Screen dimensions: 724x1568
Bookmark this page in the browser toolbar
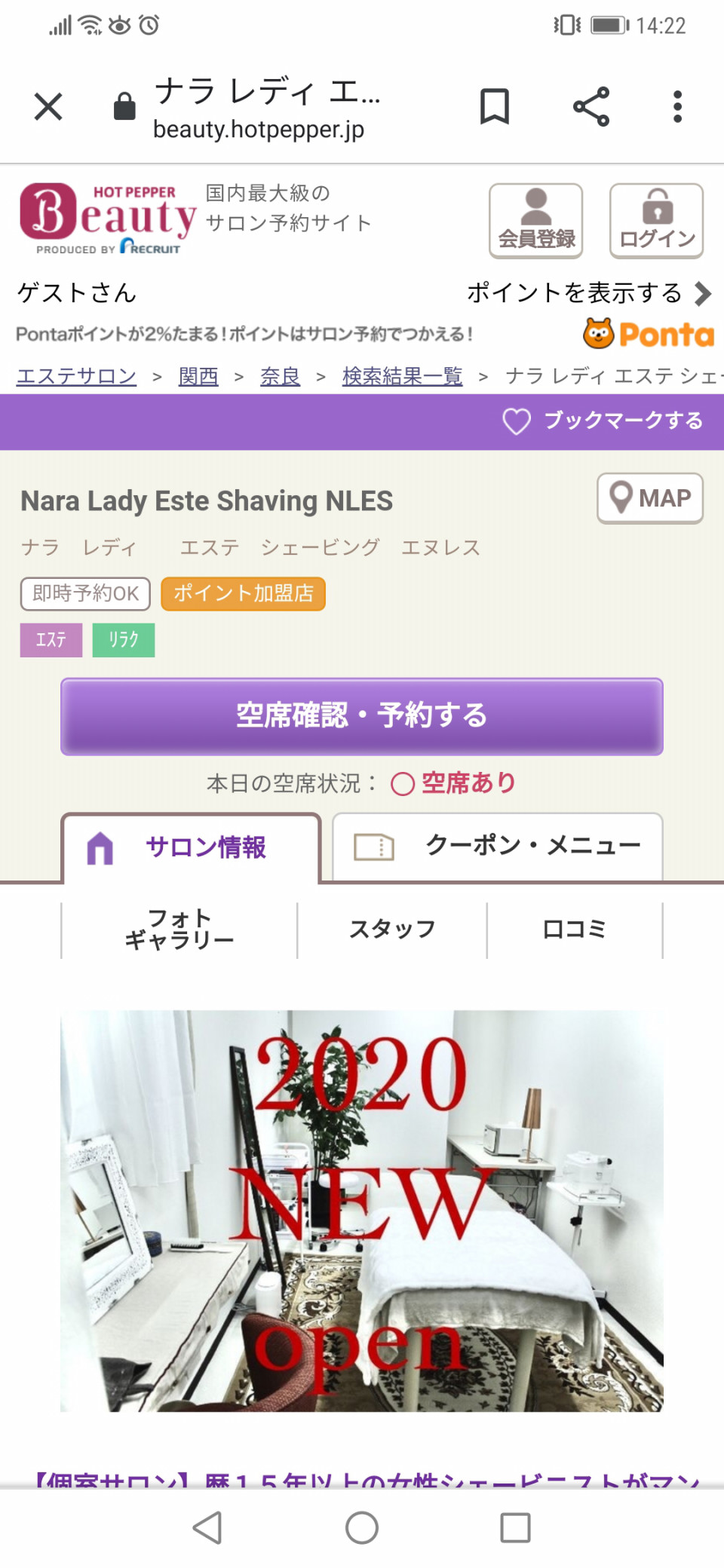[495, 106]
